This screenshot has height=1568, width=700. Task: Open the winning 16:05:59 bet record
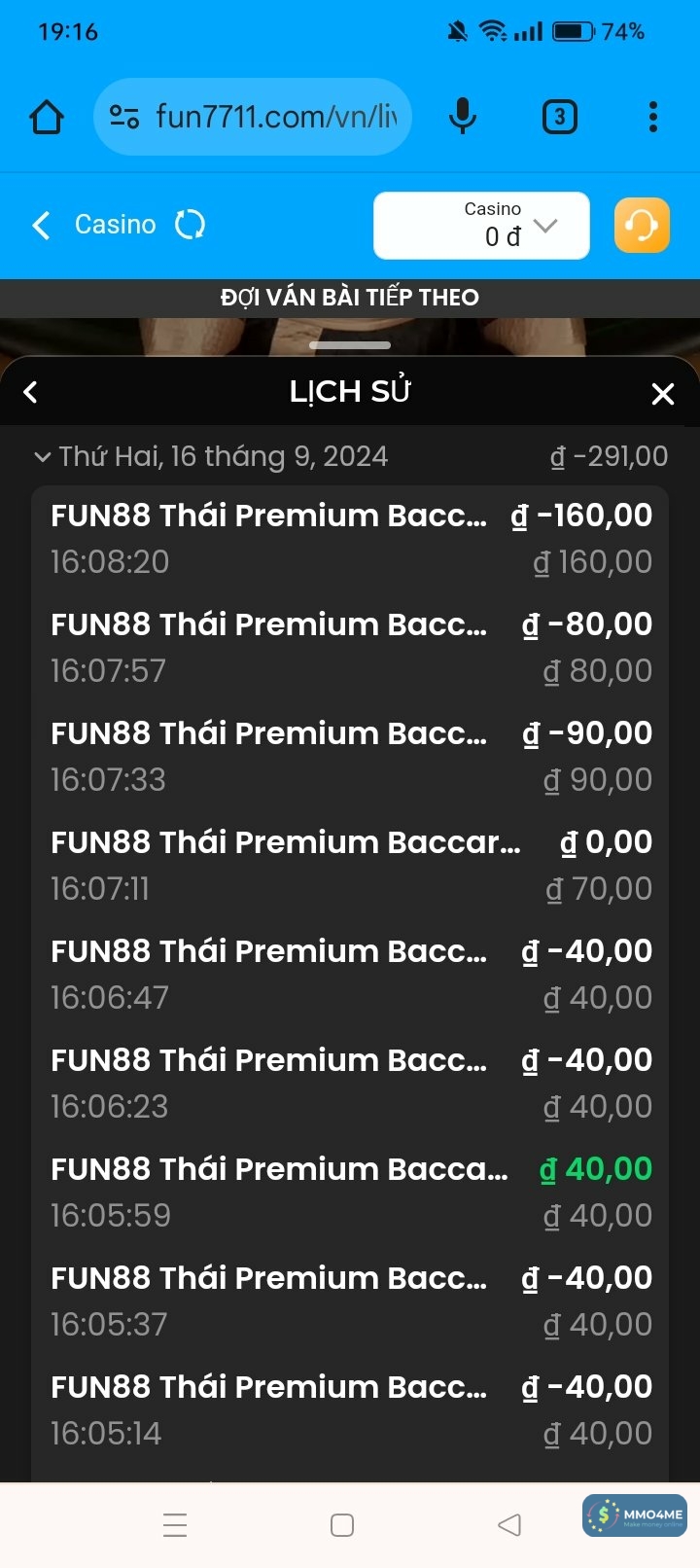(x=350, y=1192)
